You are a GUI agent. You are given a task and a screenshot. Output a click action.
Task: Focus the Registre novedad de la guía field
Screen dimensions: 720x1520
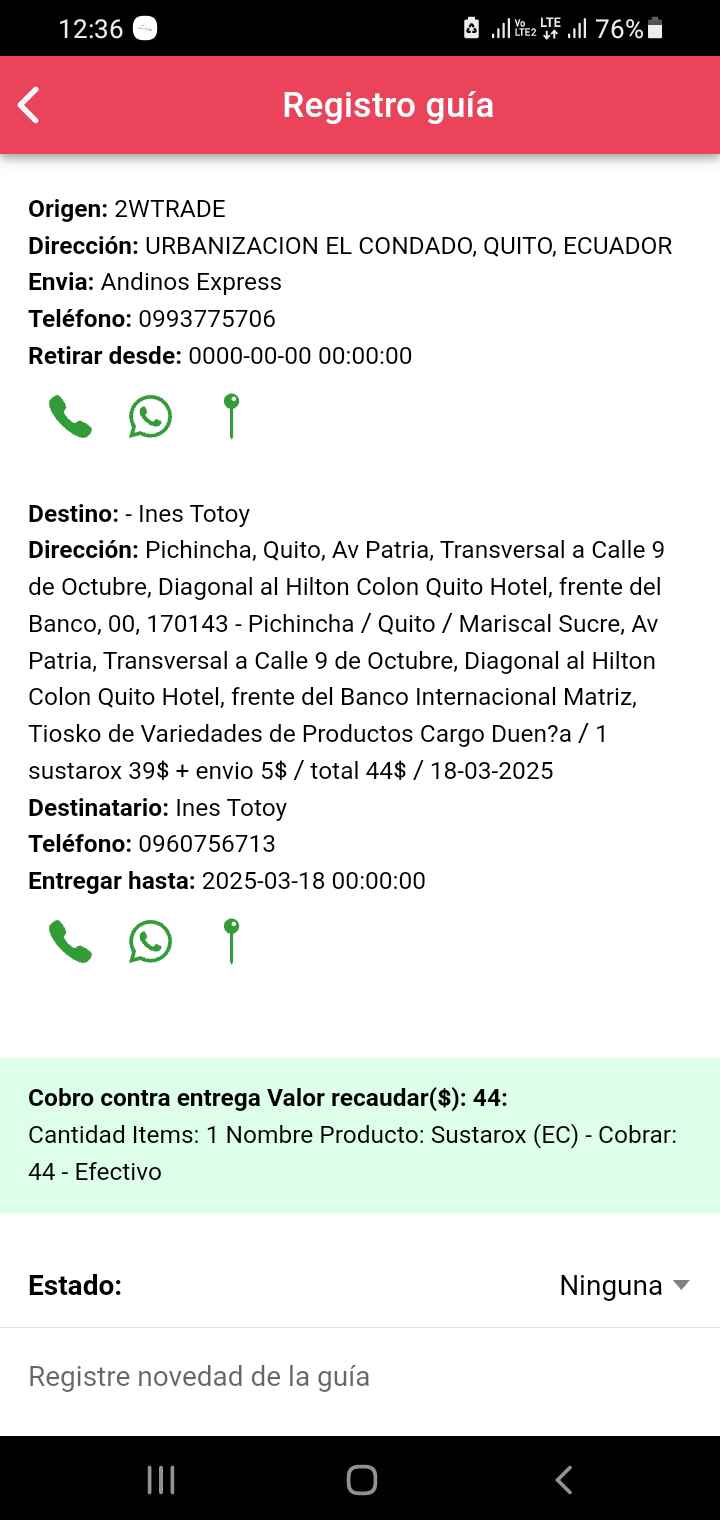pos(360,1377)
